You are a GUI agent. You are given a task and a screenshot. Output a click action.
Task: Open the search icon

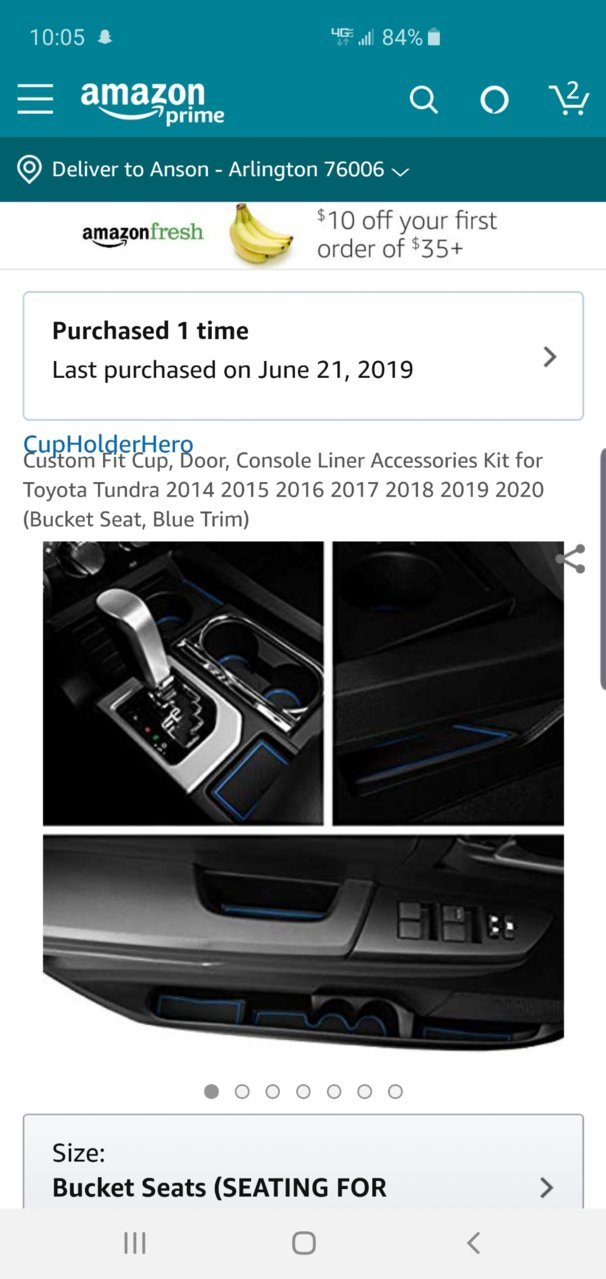coord(424,99)
